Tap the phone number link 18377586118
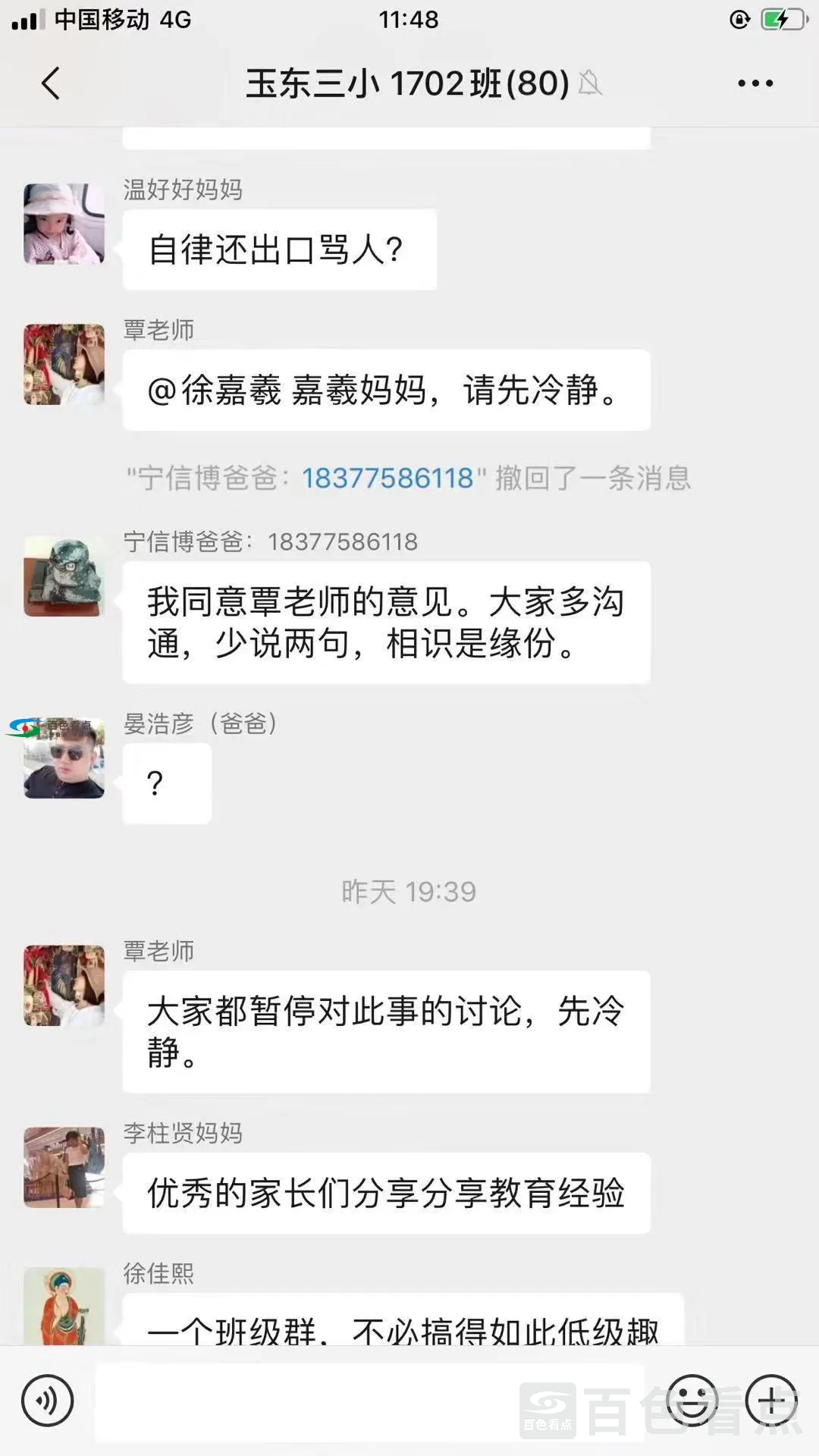 [x=388, y=479]
